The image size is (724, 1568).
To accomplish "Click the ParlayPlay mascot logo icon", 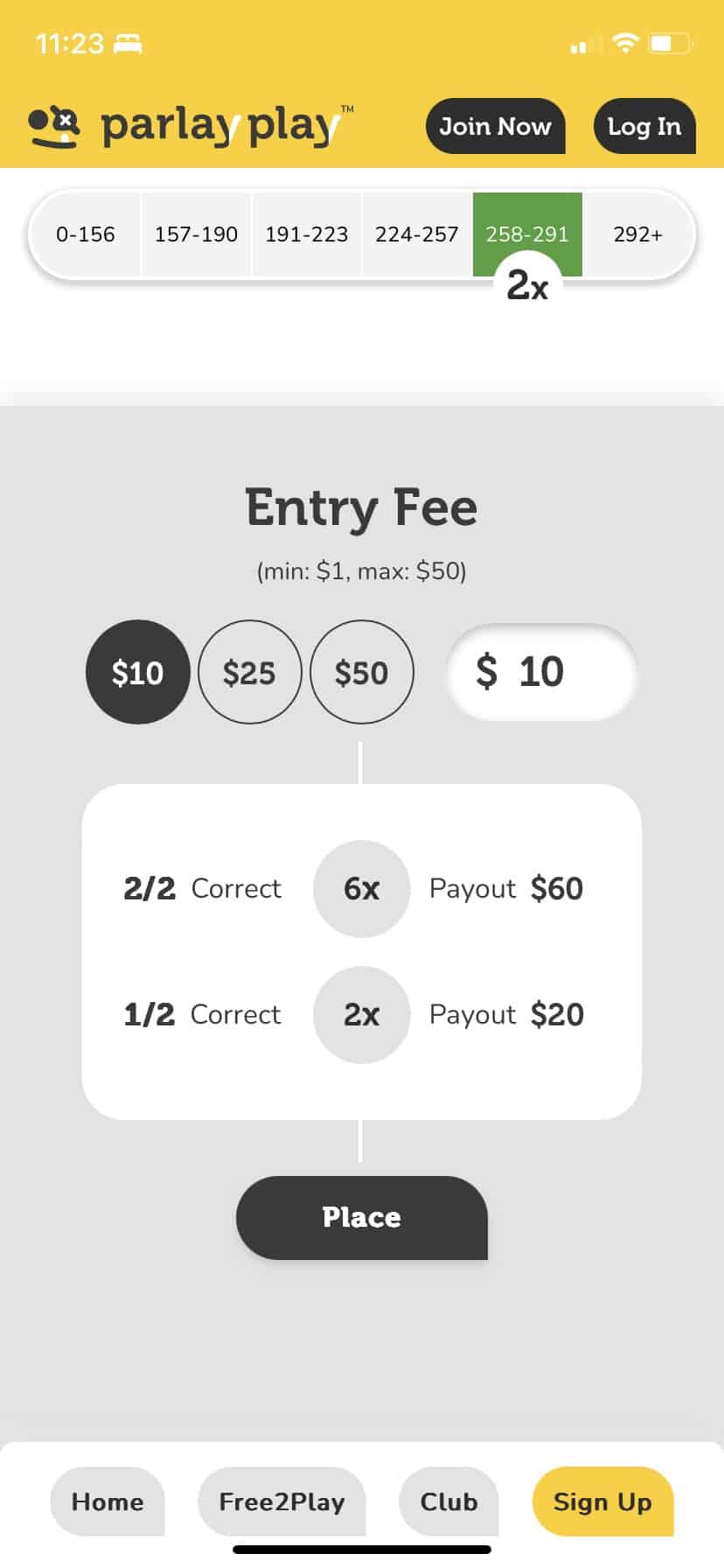I will (x=52, y=126).
